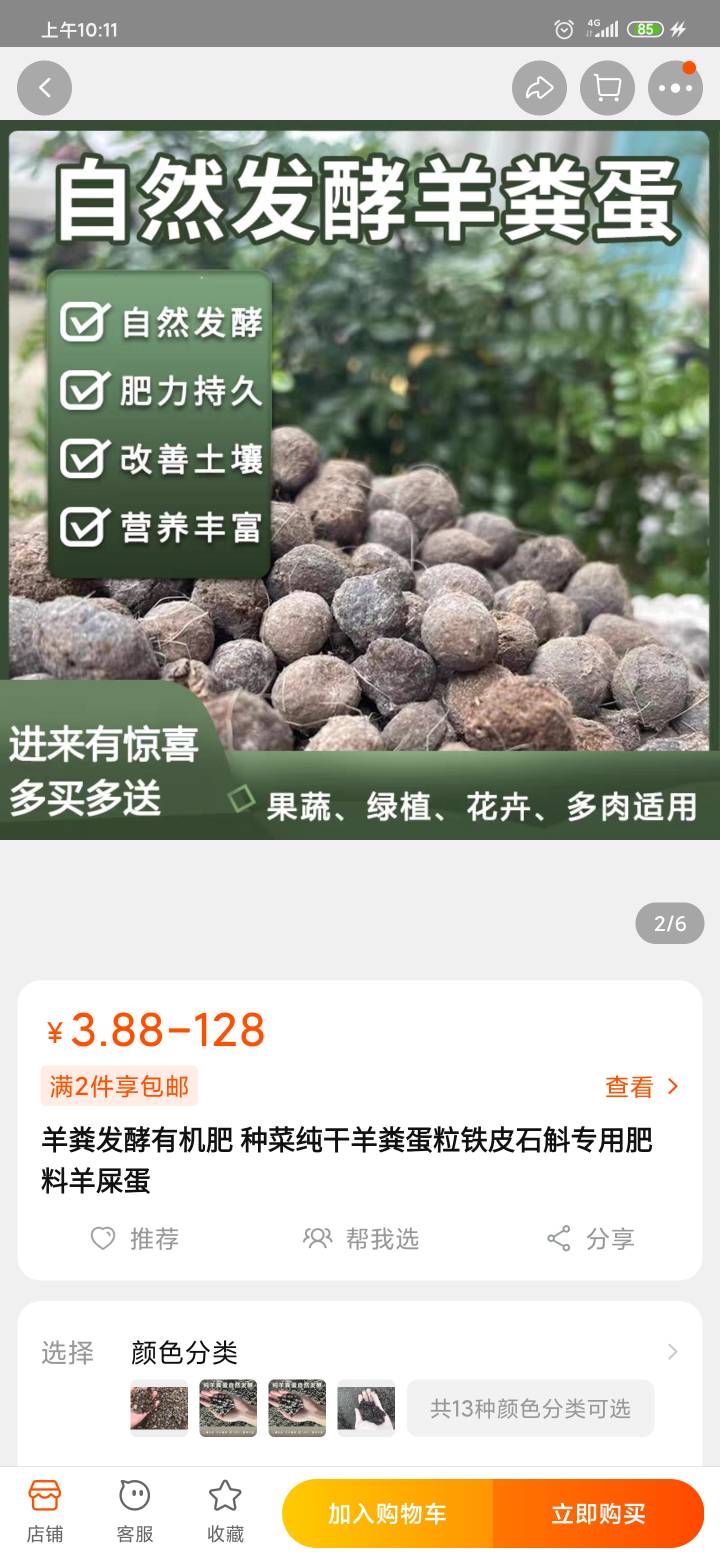Expand the 颜色分类 selection row
The image size is (720, 1560).
pyautogui.click(x=672, y=1352)
